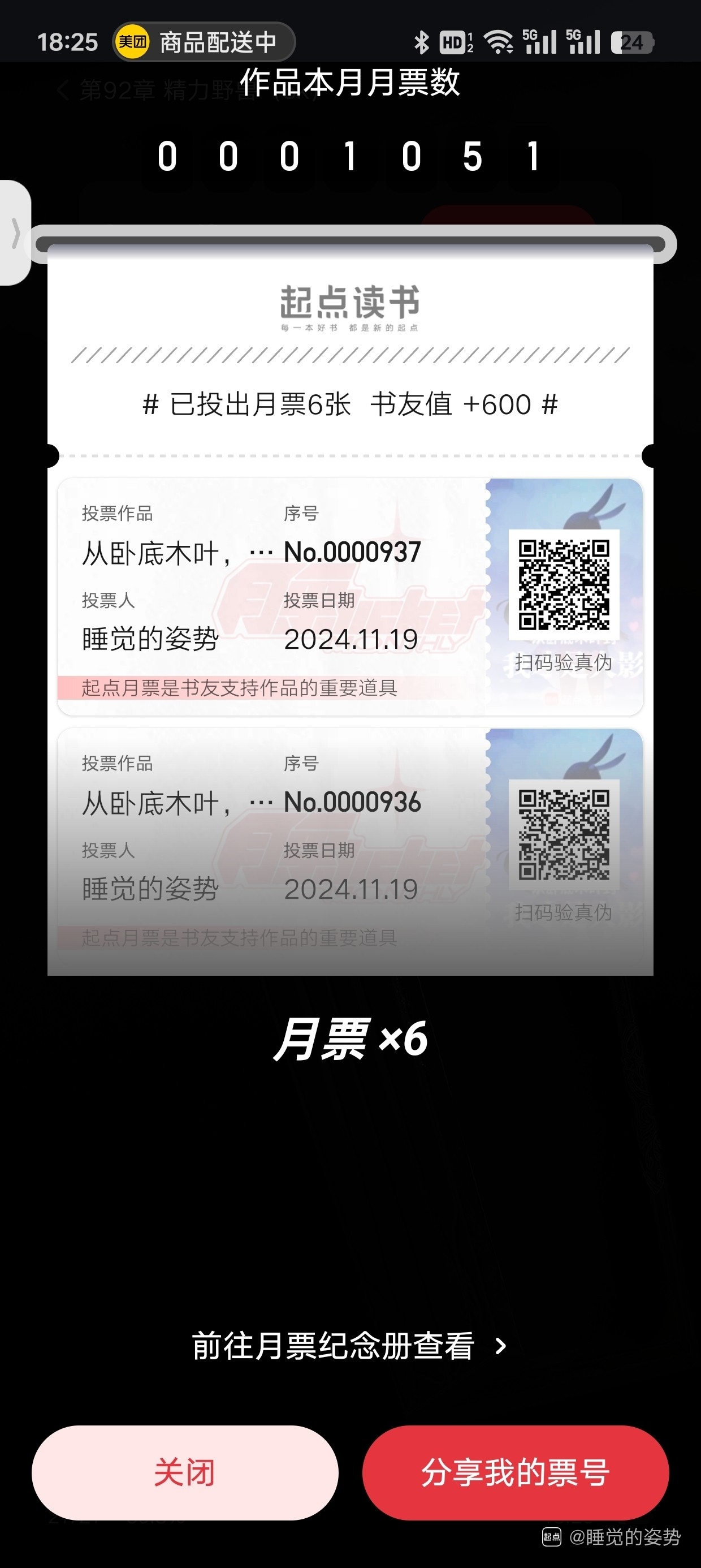Open ticket card No.0000936
Screen dimensions: 701x1568
pyautogui.click(x=350, y=846)
